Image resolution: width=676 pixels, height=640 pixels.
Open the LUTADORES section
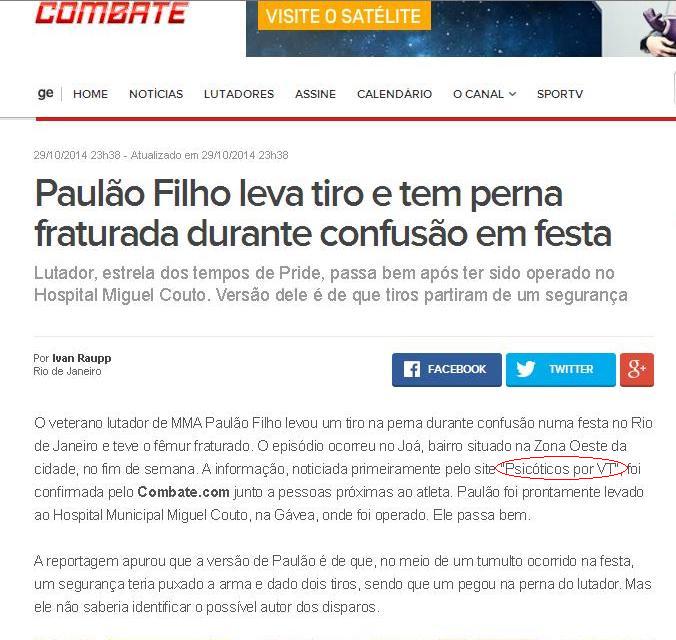(239, 94)
